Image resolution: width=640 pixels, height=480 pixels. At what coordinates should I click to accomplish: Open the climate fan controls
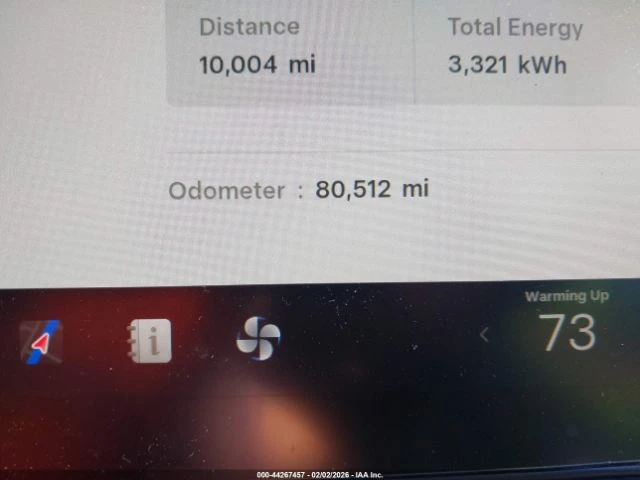point(258,339)
